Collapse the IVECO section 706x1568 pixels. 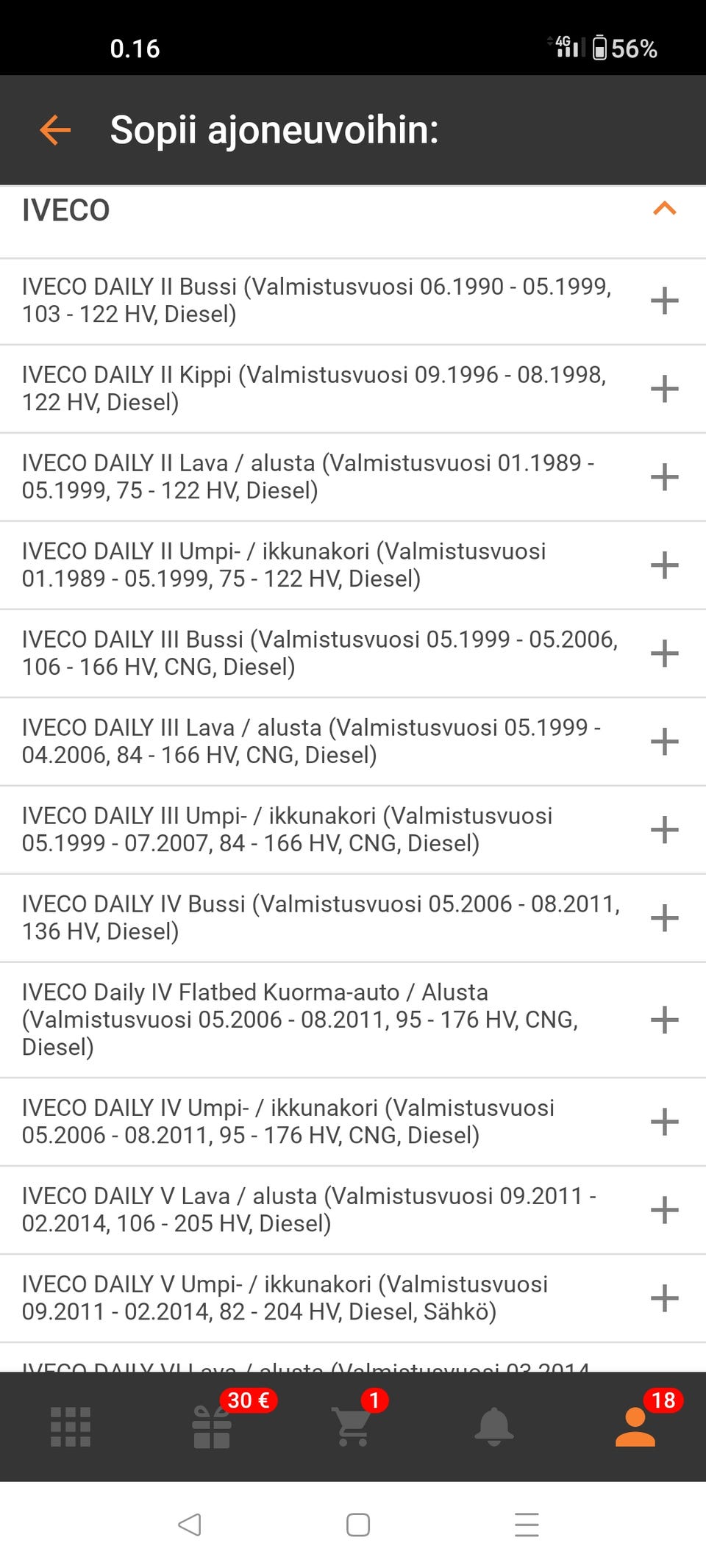click(664, 210)
